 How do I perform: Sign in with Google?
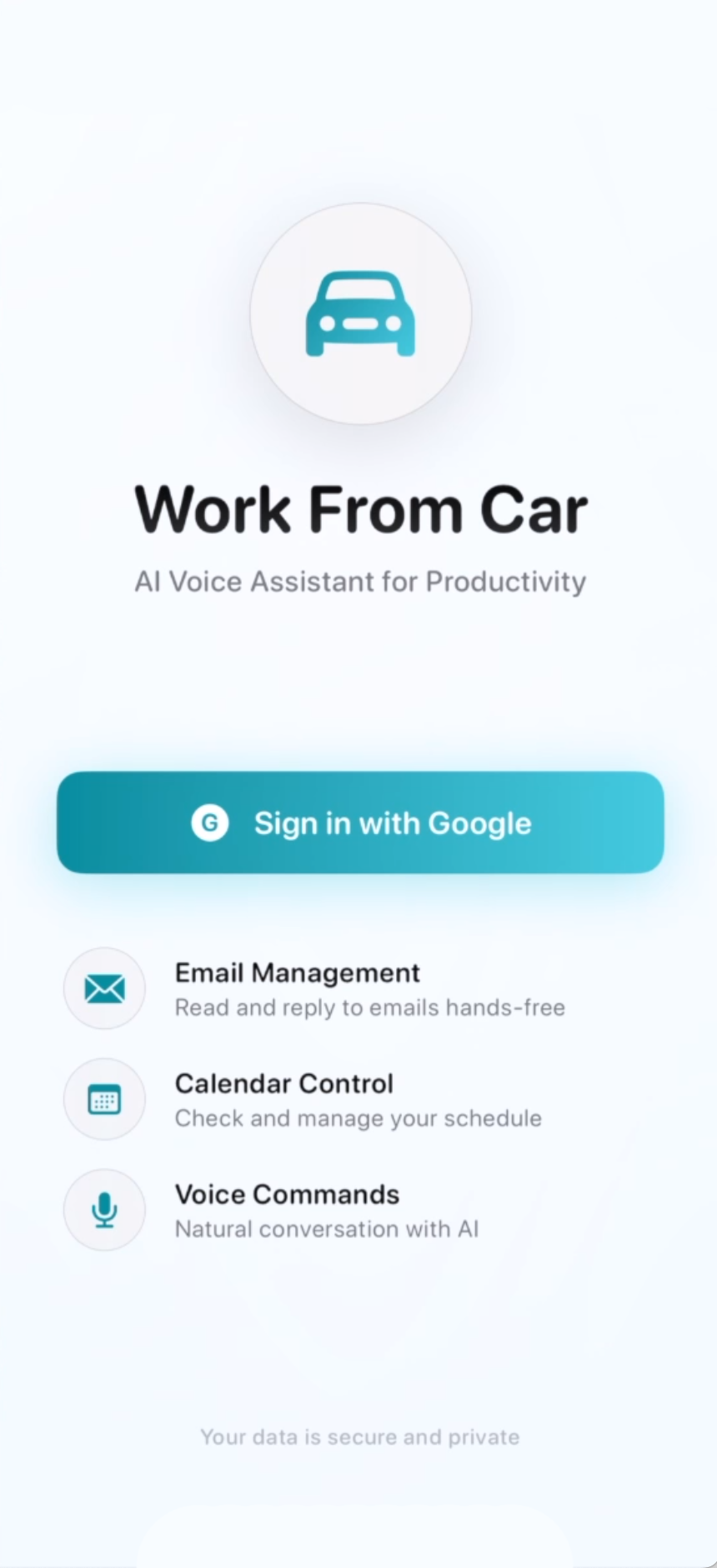point(360,822)
